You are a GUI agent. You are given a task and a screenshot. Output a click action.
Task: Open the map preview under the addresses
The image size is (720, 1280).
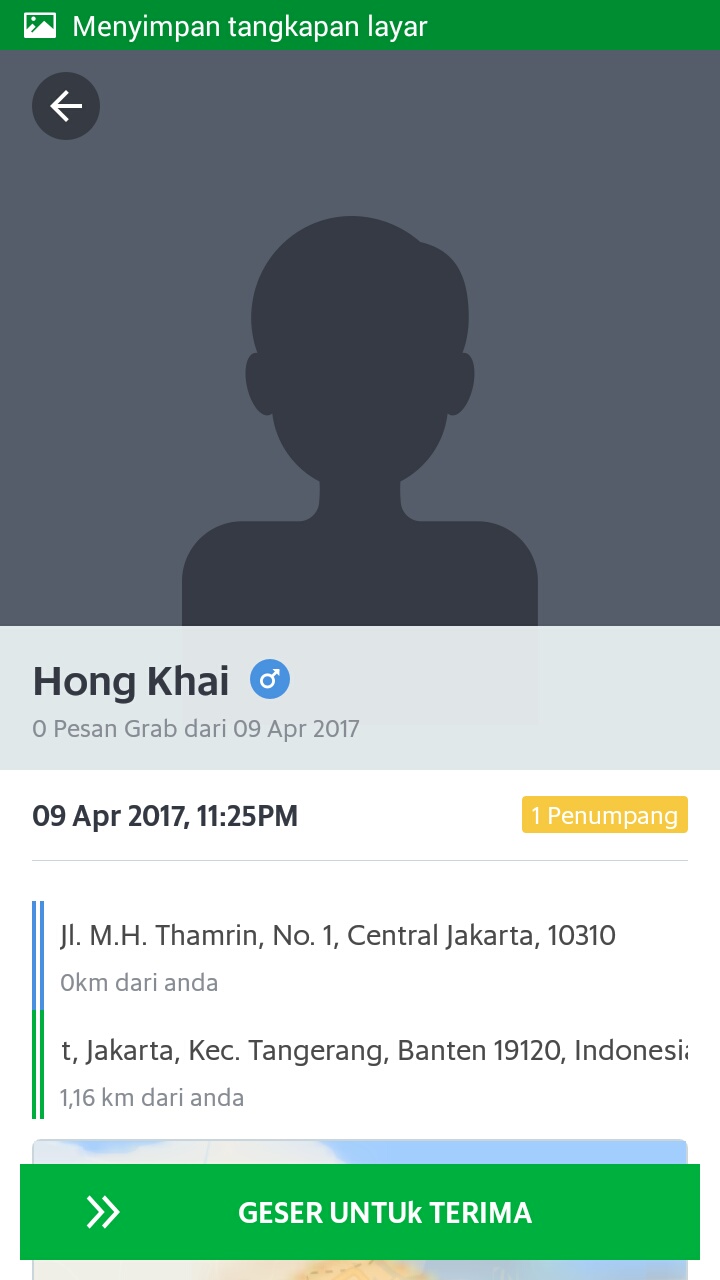pos(360,1151)
